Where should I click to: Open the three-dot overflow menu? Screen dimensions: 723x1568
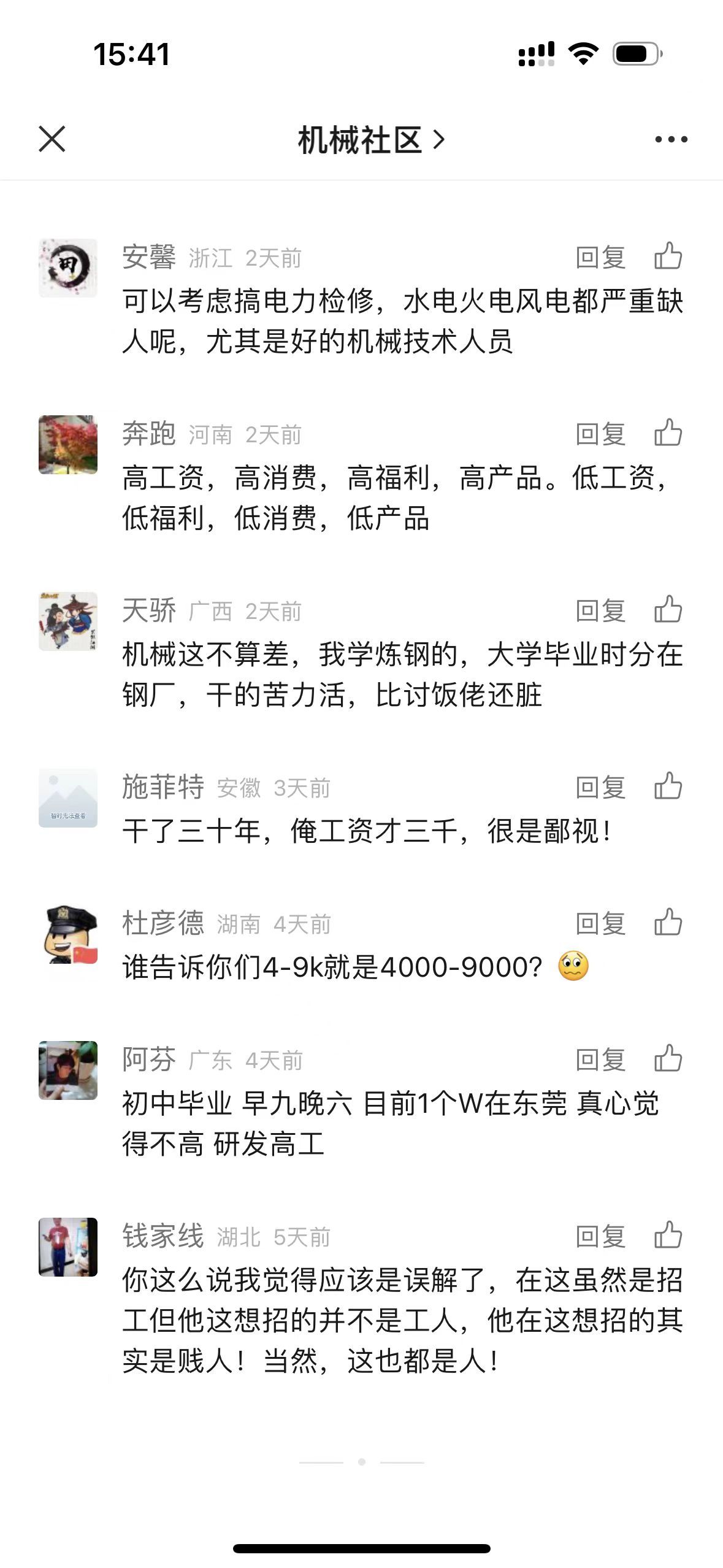click(671, 139)
